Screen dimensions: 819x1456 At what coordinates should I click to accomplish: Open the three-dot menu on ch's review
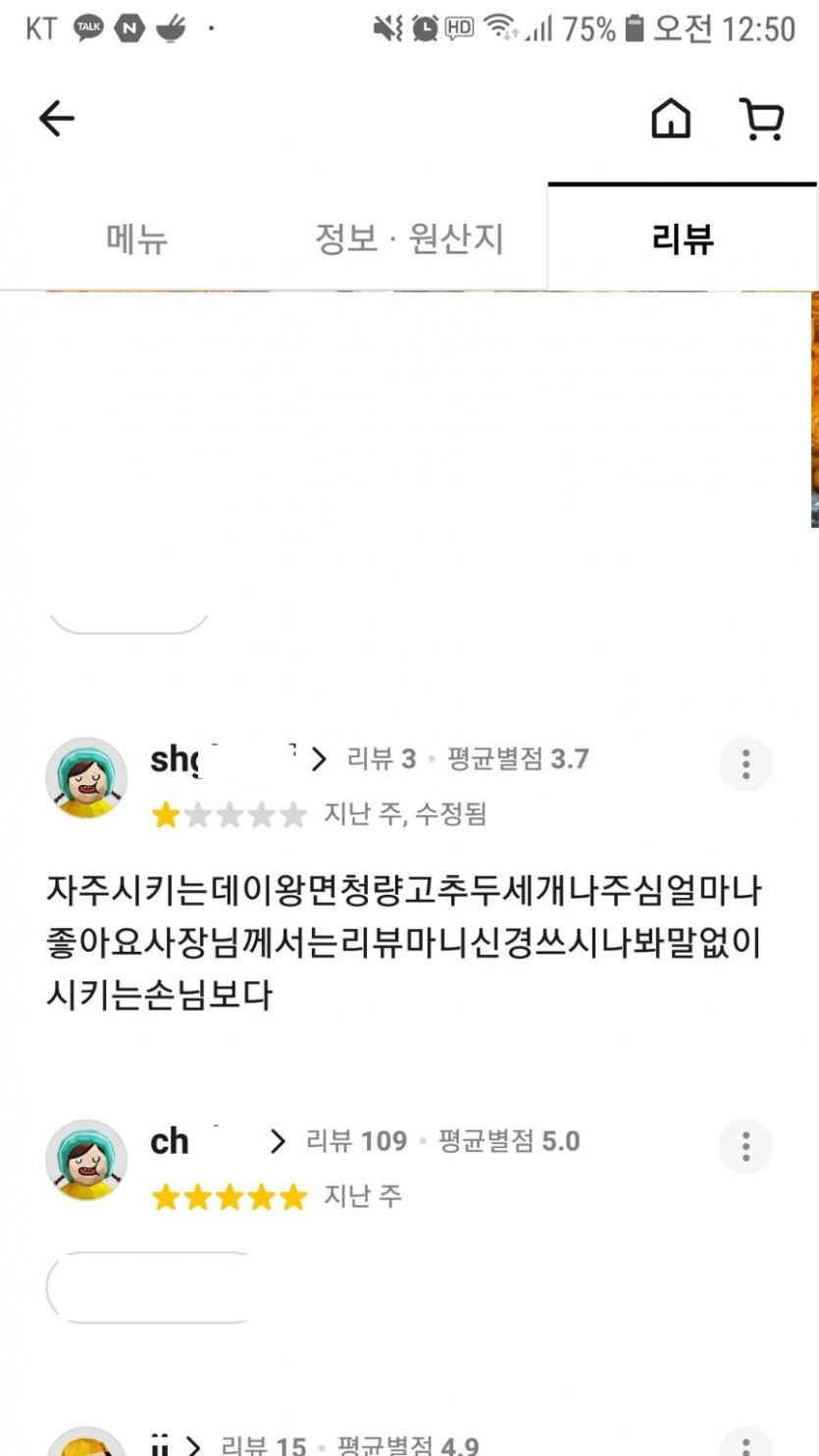[x=746, y=1145]
